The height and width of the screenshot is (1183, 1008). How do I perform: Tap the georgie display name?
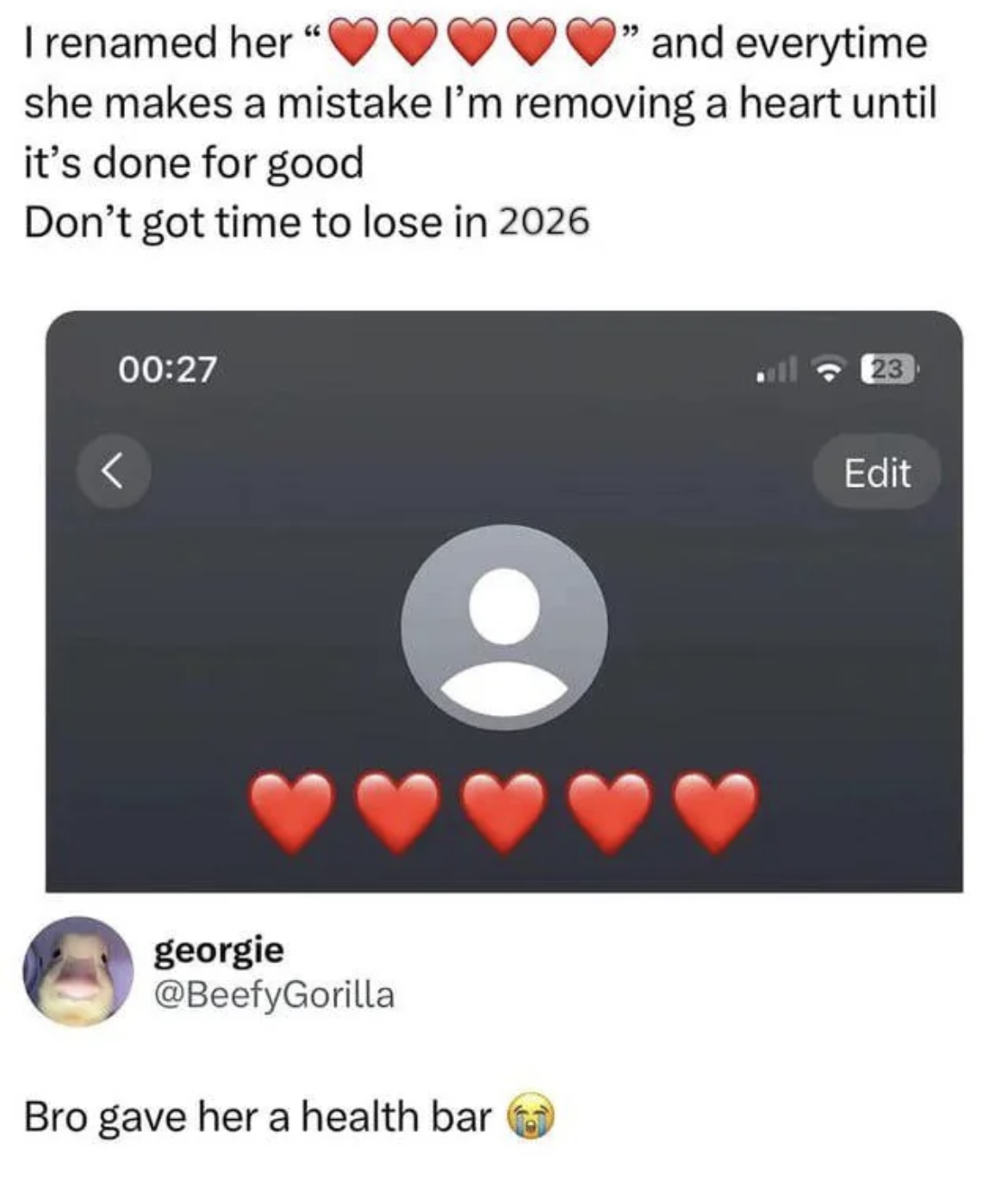click(x=217, y=952)
